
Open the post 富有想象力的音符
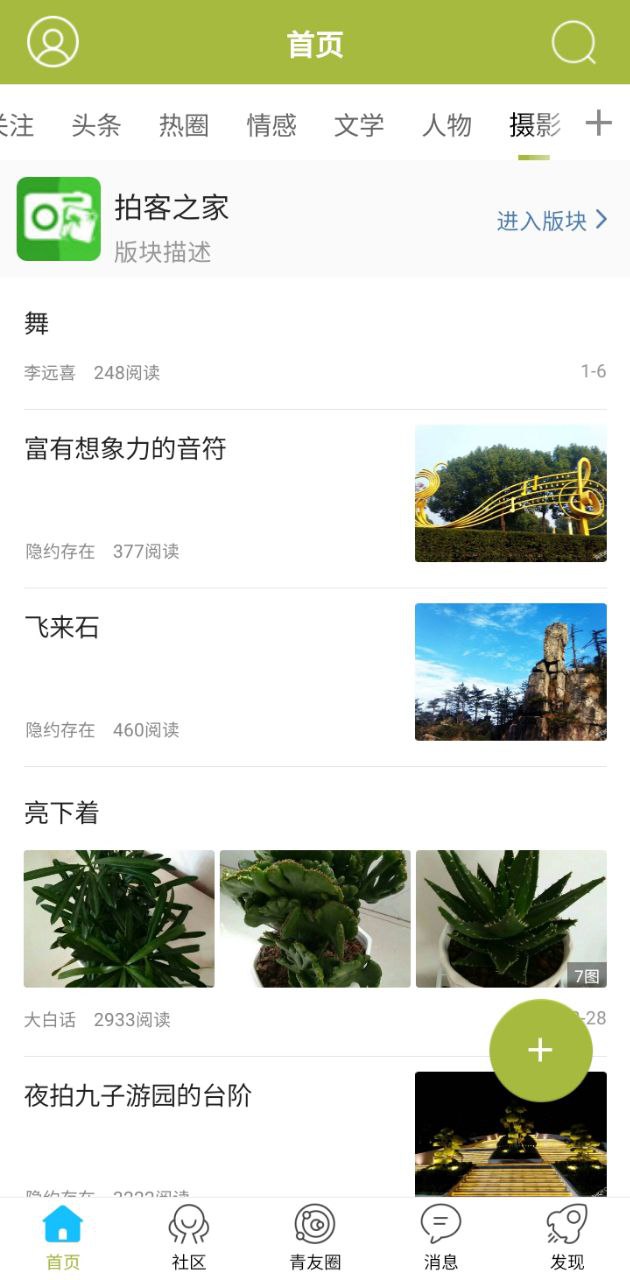tap(125, 449)
